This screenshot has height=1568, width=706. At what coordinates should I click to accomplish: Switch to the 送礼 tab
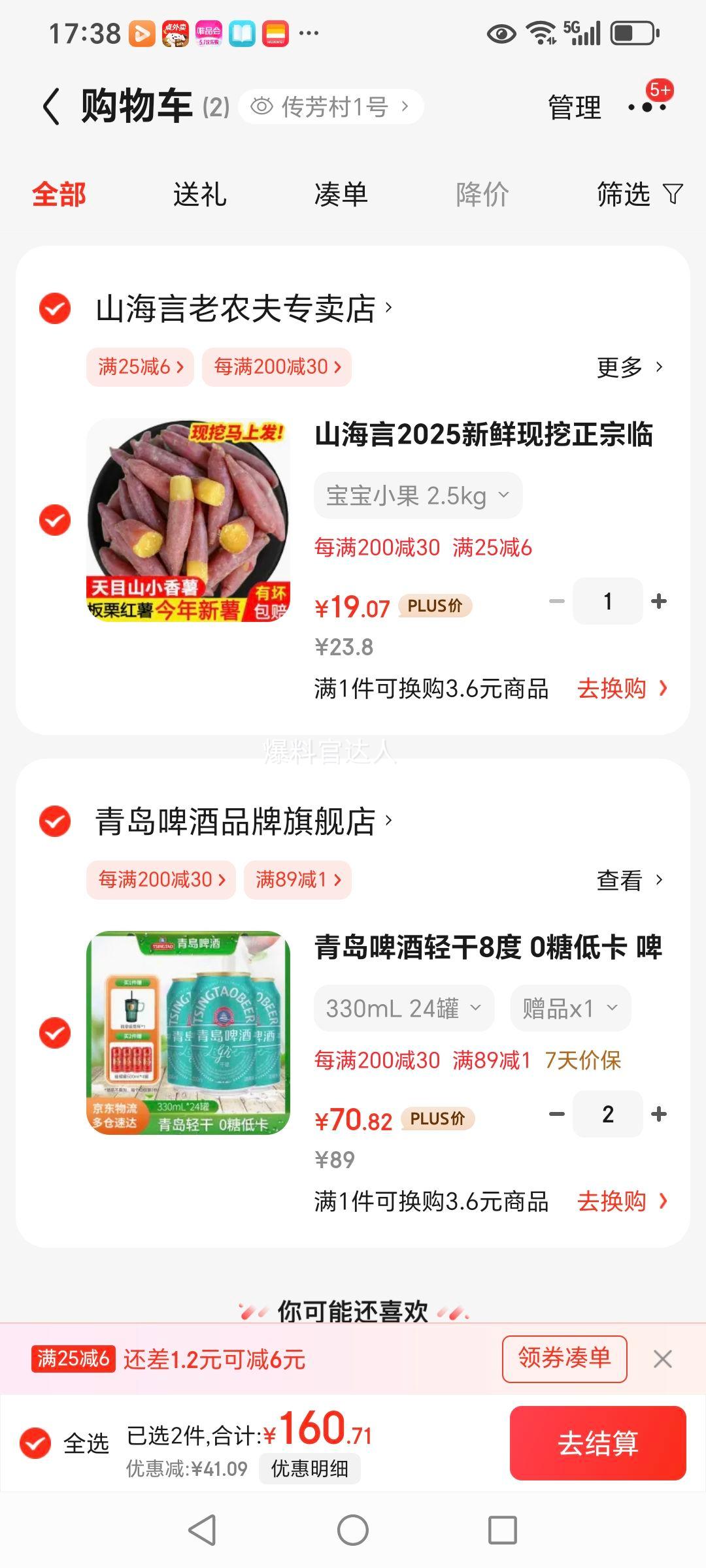click(199, 194)
